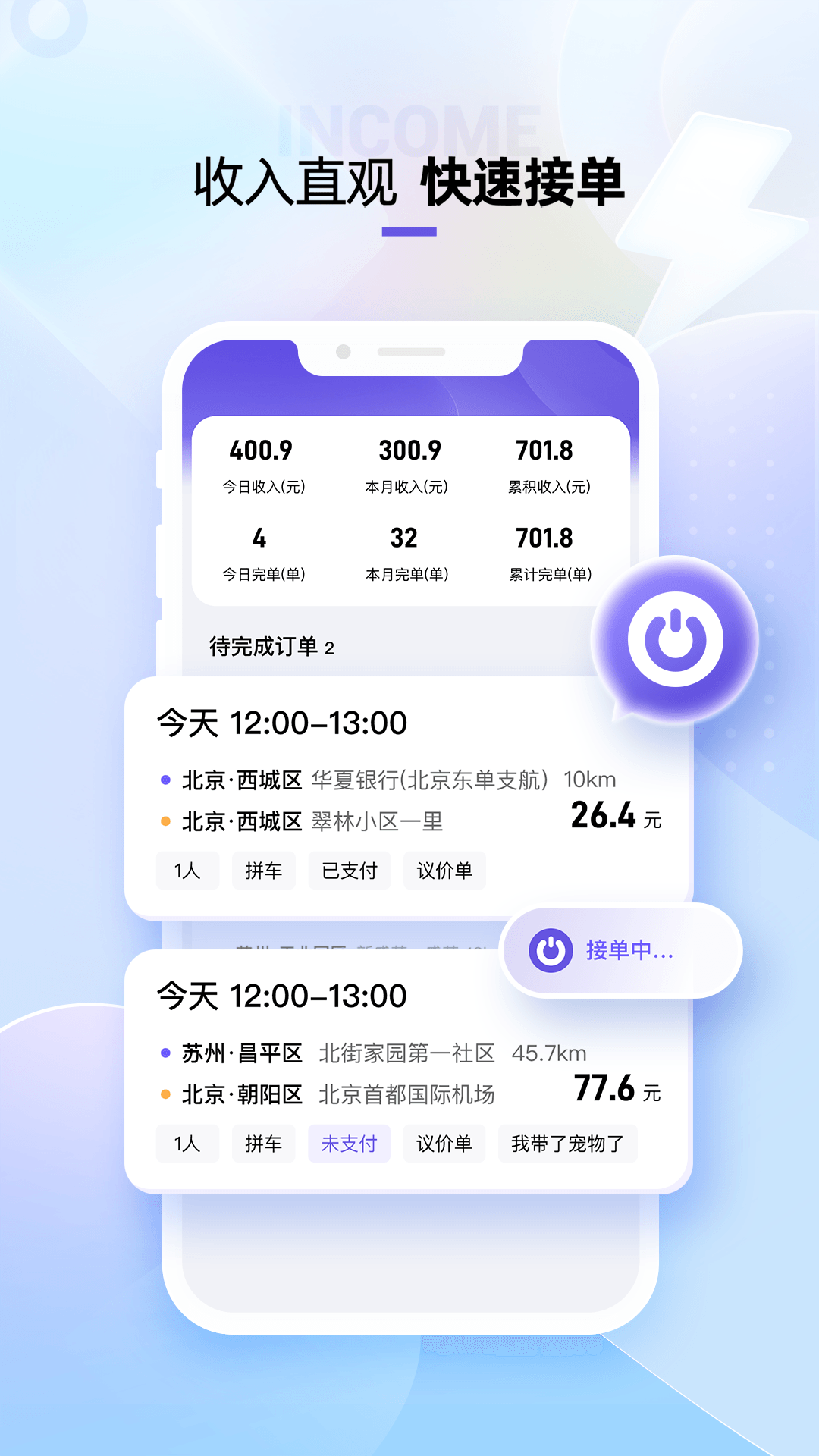Select the 拼车 tag on the airport order
The height and width of the screenshot is (1456, 819).
(263, 1144)
